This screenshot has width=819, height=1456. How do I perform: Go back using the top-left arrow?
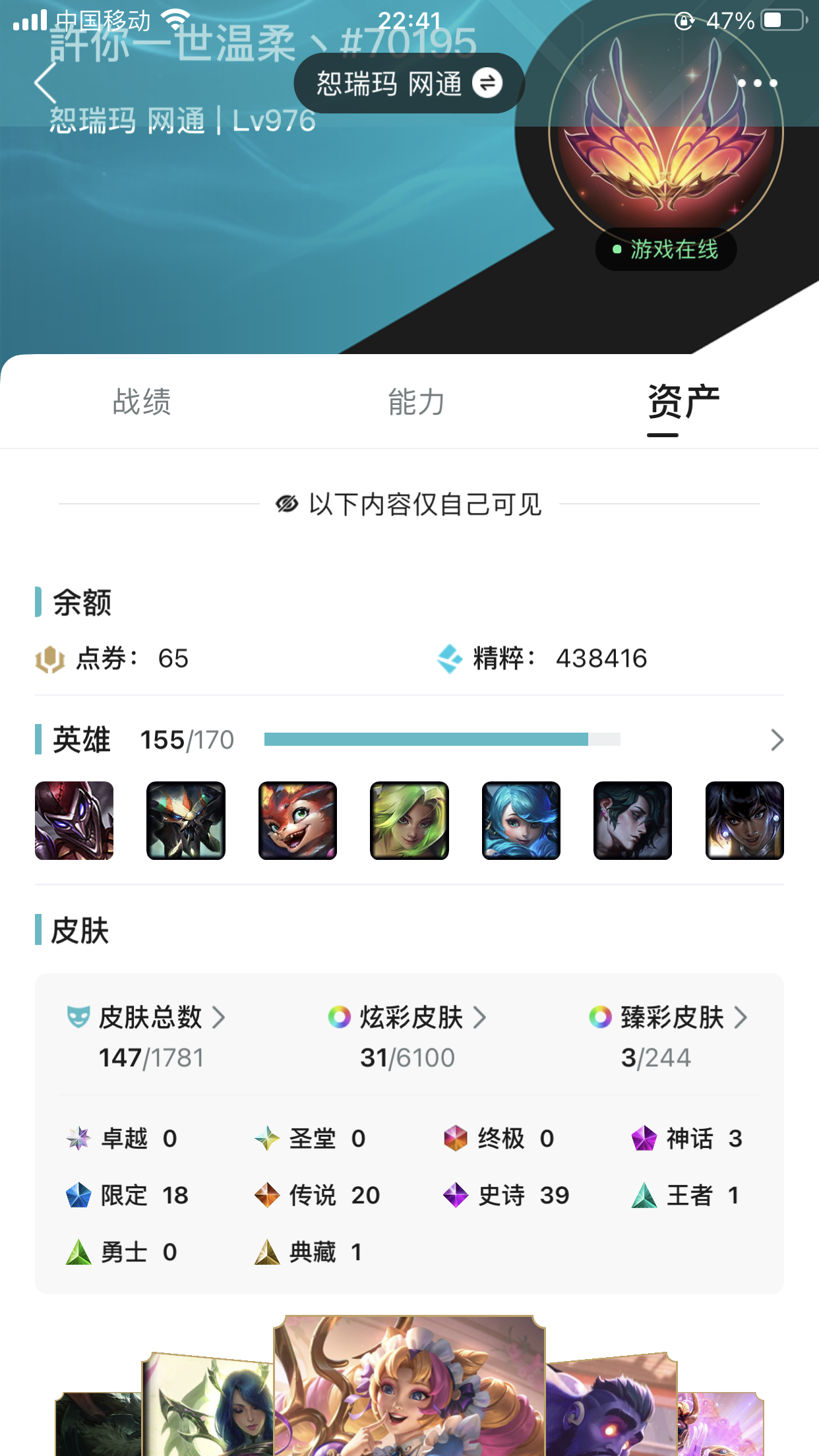45,83
